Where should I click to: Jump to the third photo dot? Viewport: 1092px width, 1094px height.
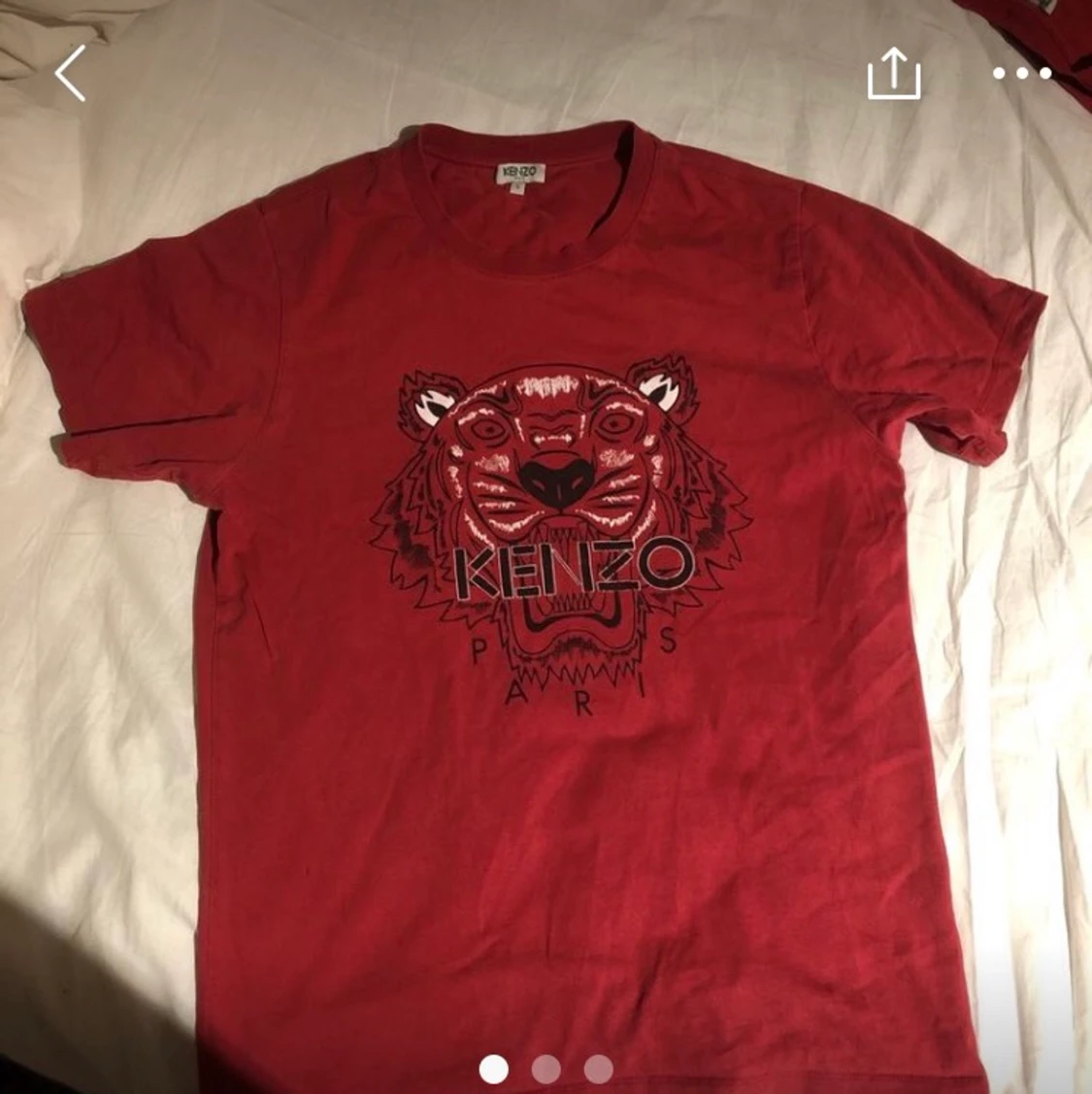point(598,1069)
